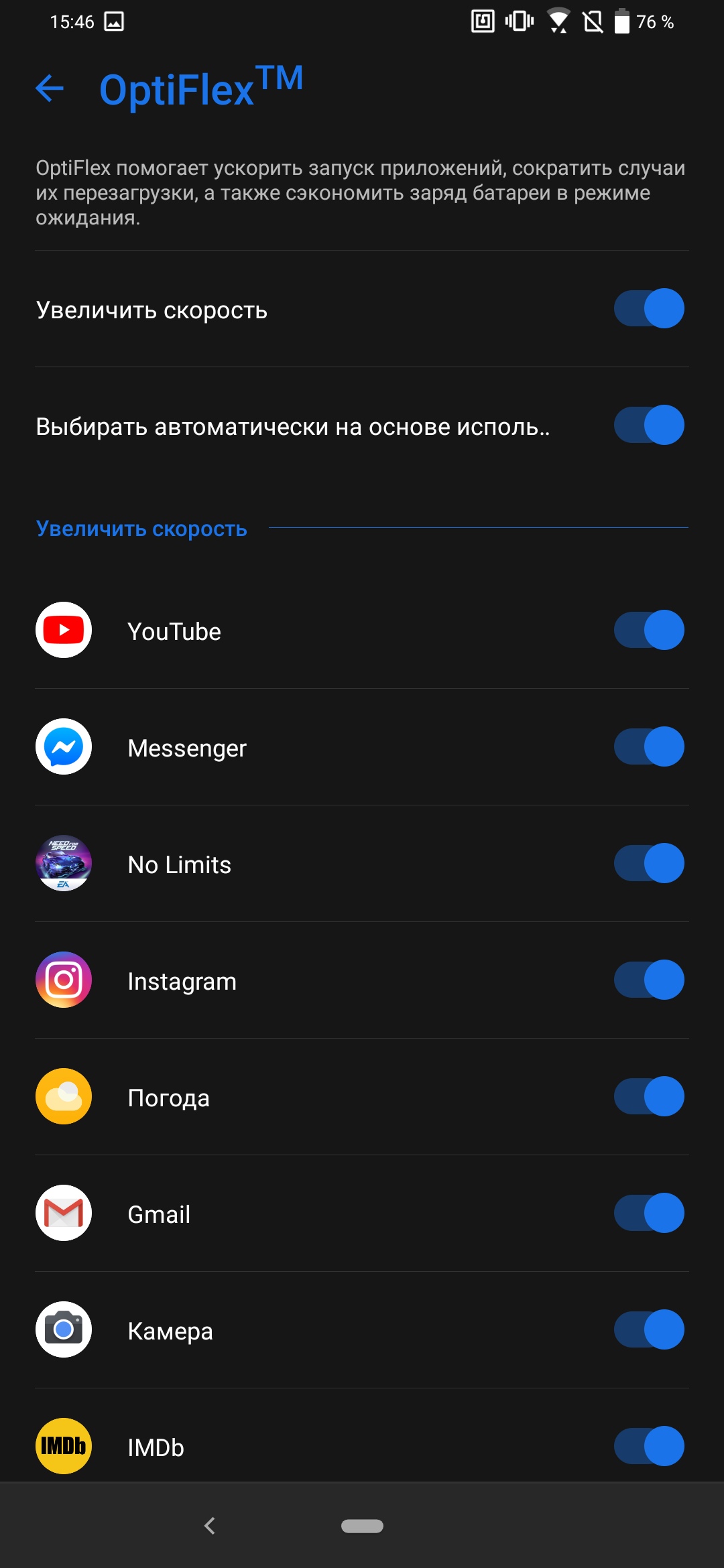The height and width of the screenshot is (1568, 724).
Task: Toggle the No Limits switch off
Action: point(649,863)
